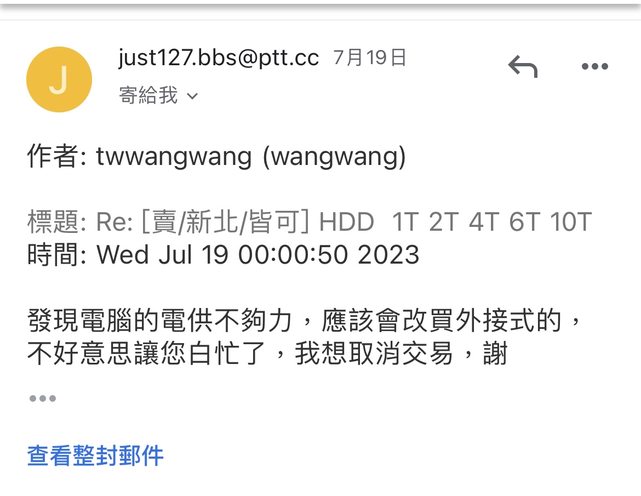Show the trimmed content via the ellipsis

[x=42, y=399]
